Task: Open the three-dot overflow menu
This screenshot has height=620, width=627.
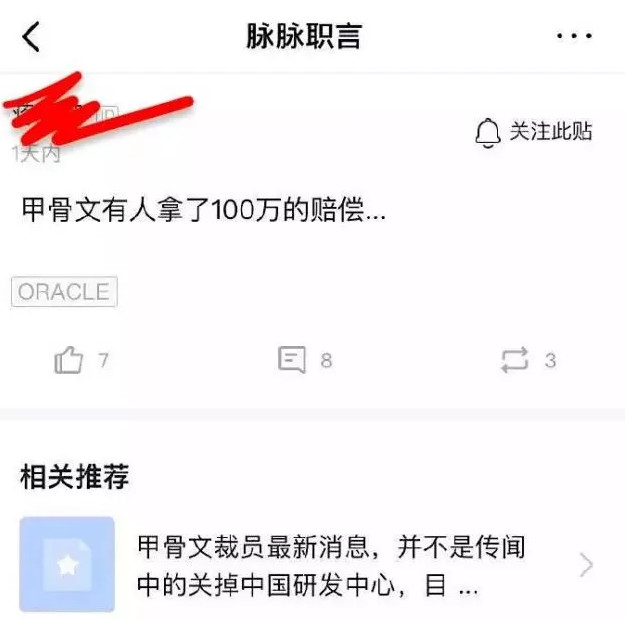Action: coord(574,37)
